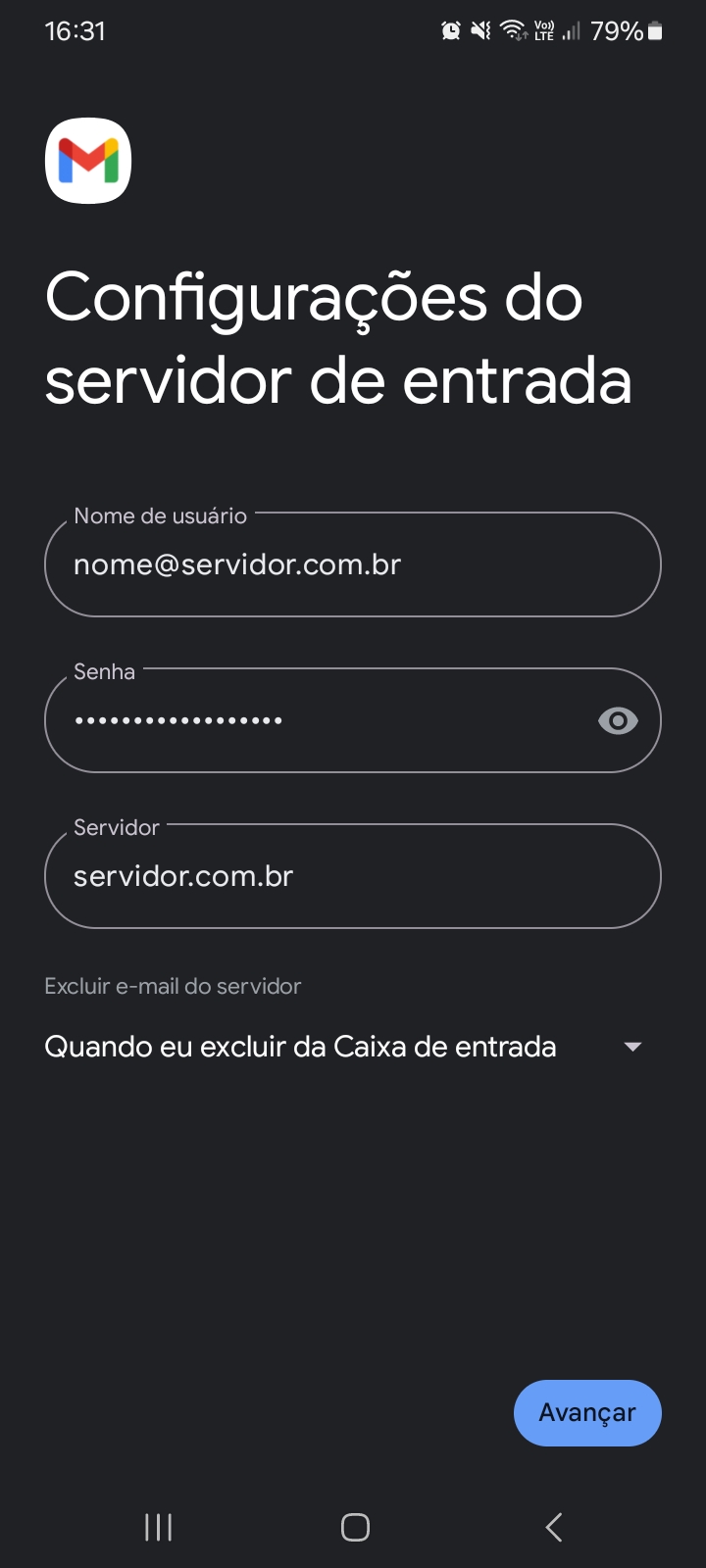The image size is (706, 1568).
Task: Tap the Wi-Fi signal icon
Action: point(514,30)
